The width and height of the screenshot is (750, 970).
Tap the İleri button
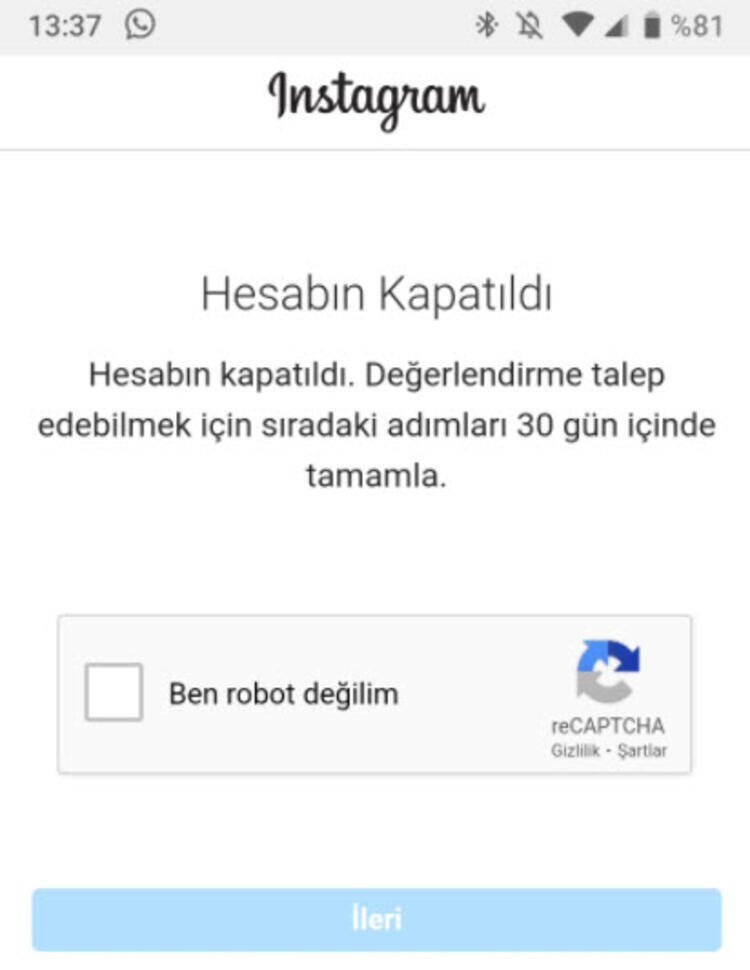pyautogui.click(x=376, y=919)
